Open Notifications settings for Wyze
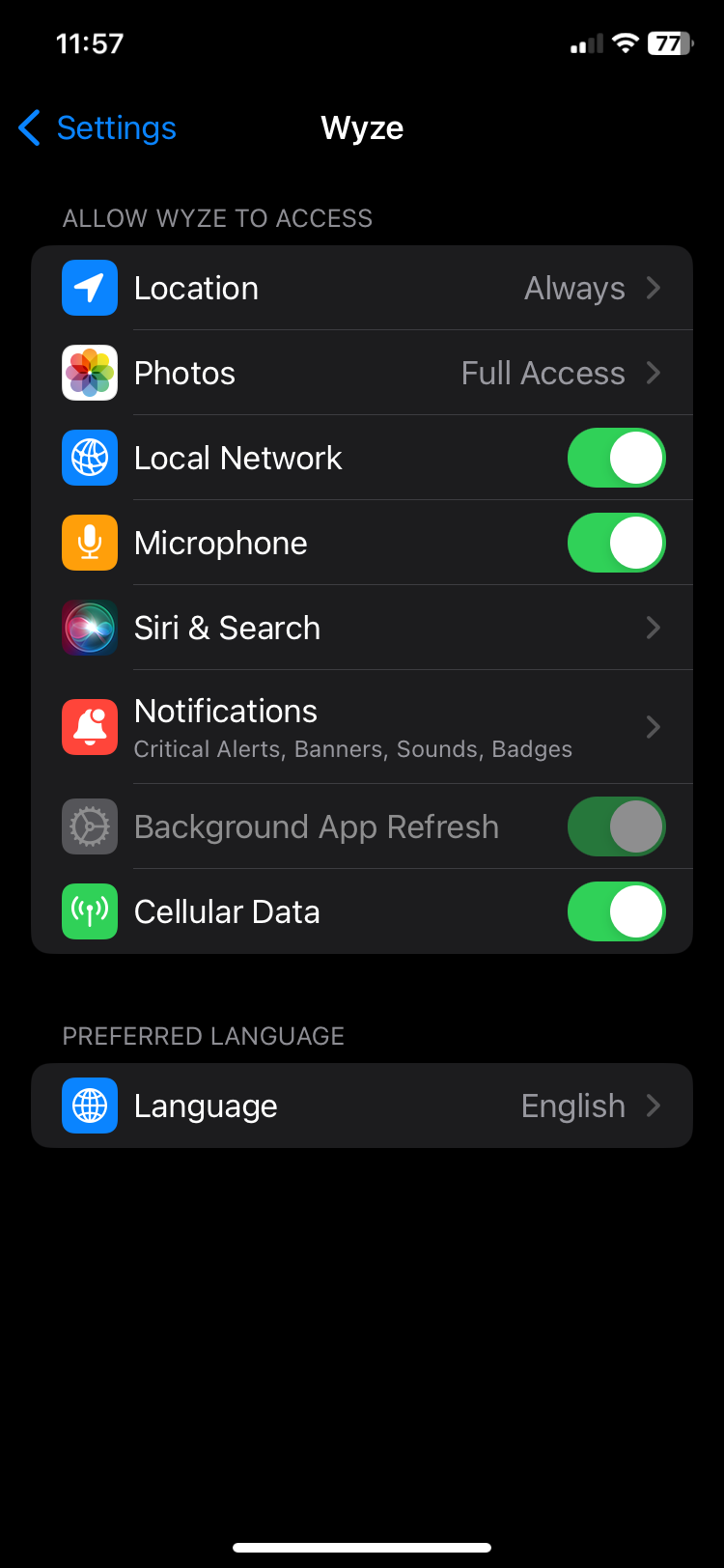724x1568 pixels. point(362,726)
